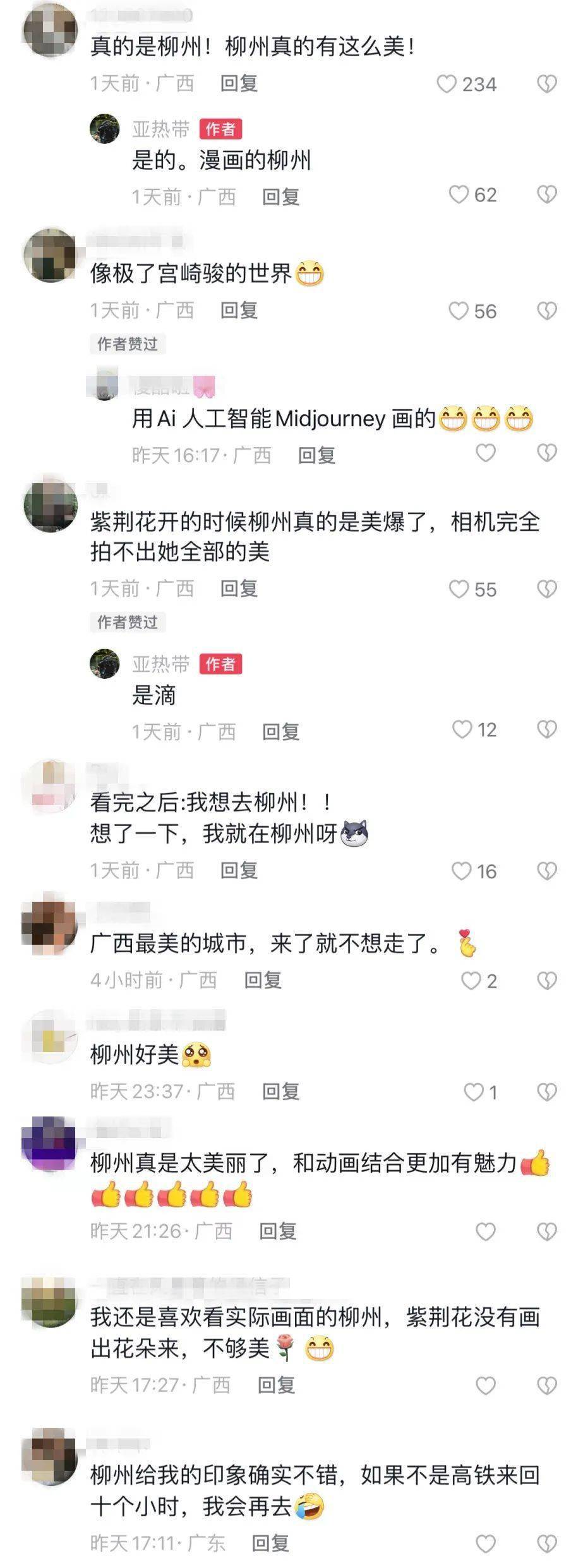Reply to the comment "我还是喜欢看实际画面的柳州"
583x1568 pixels.
pos(276,1385)
